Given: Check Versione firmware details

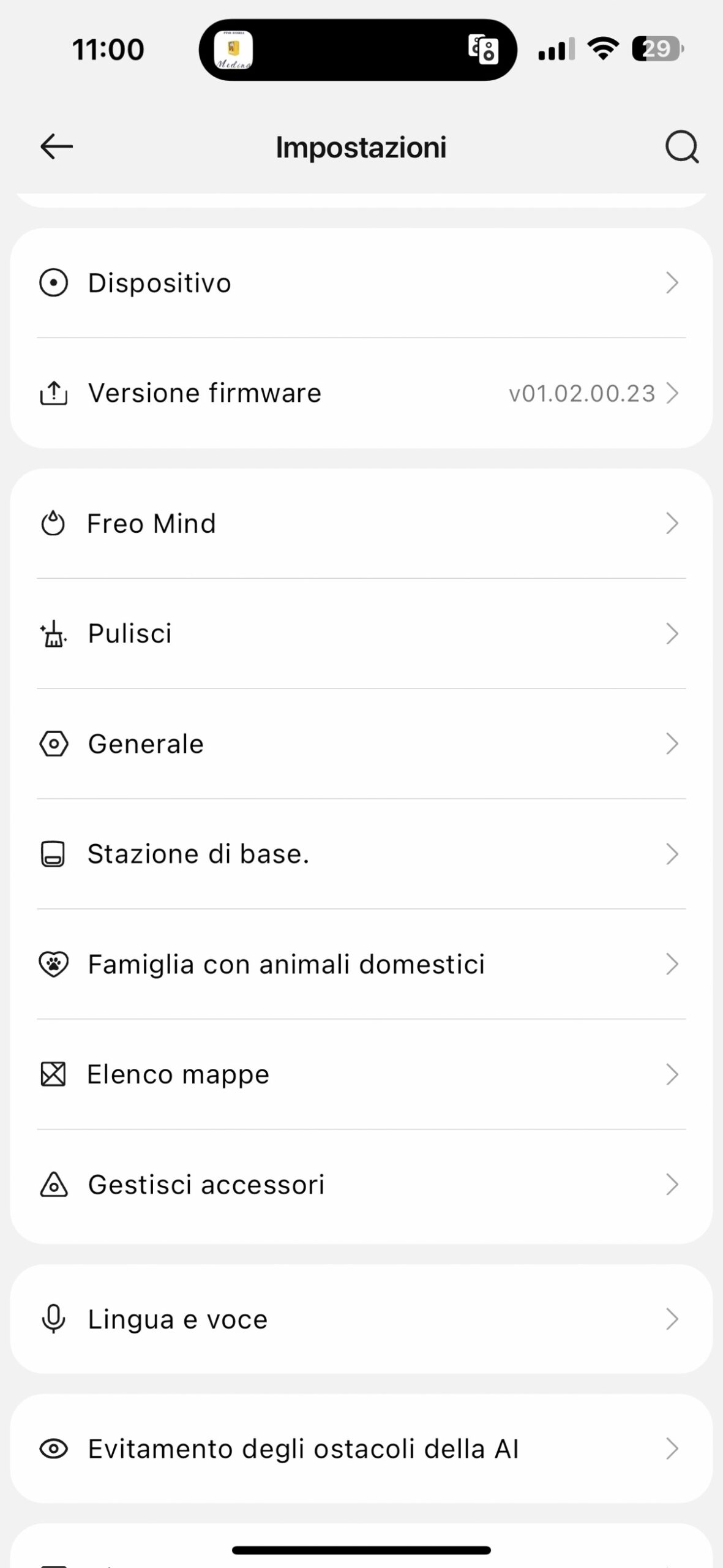Looking at the screenshot, I should click(x=361, y=393).
